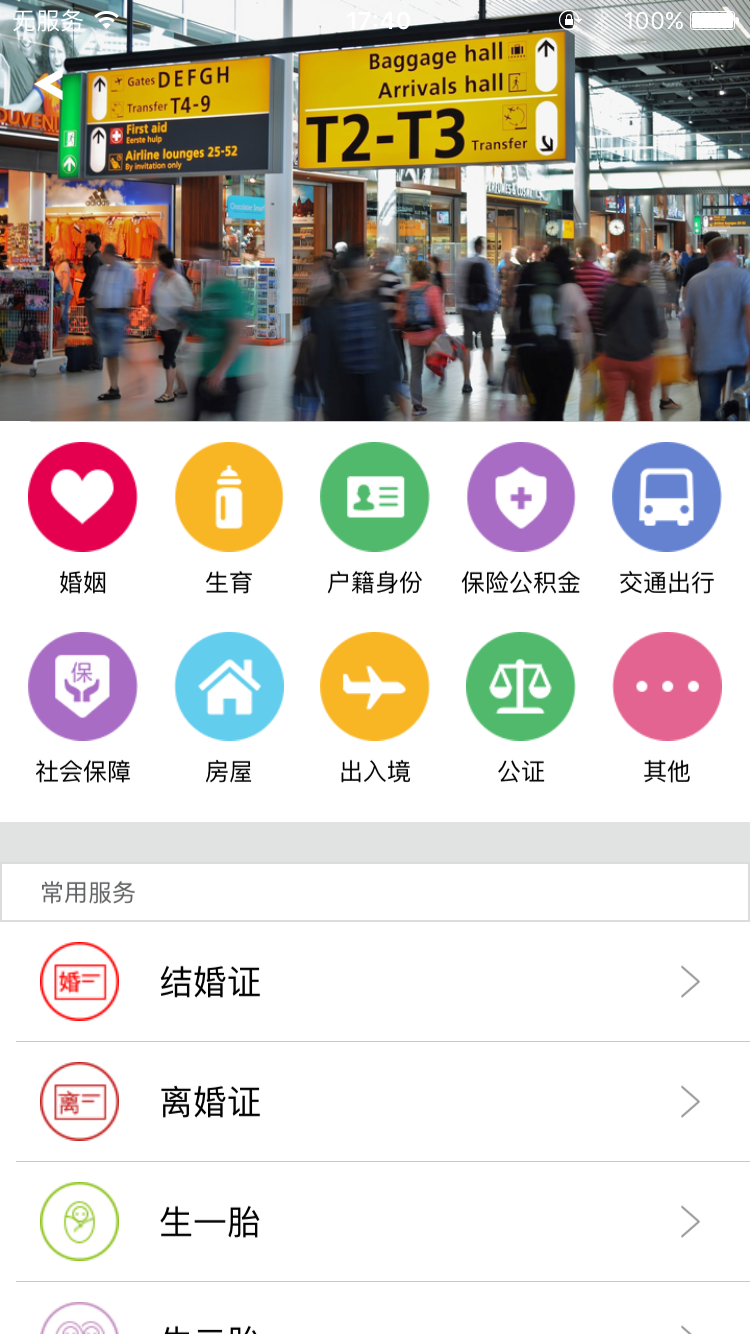Tap the 户籍身份 ID card icon
This screenshot has width=750, height=1334.
click(x=374, y=496)
